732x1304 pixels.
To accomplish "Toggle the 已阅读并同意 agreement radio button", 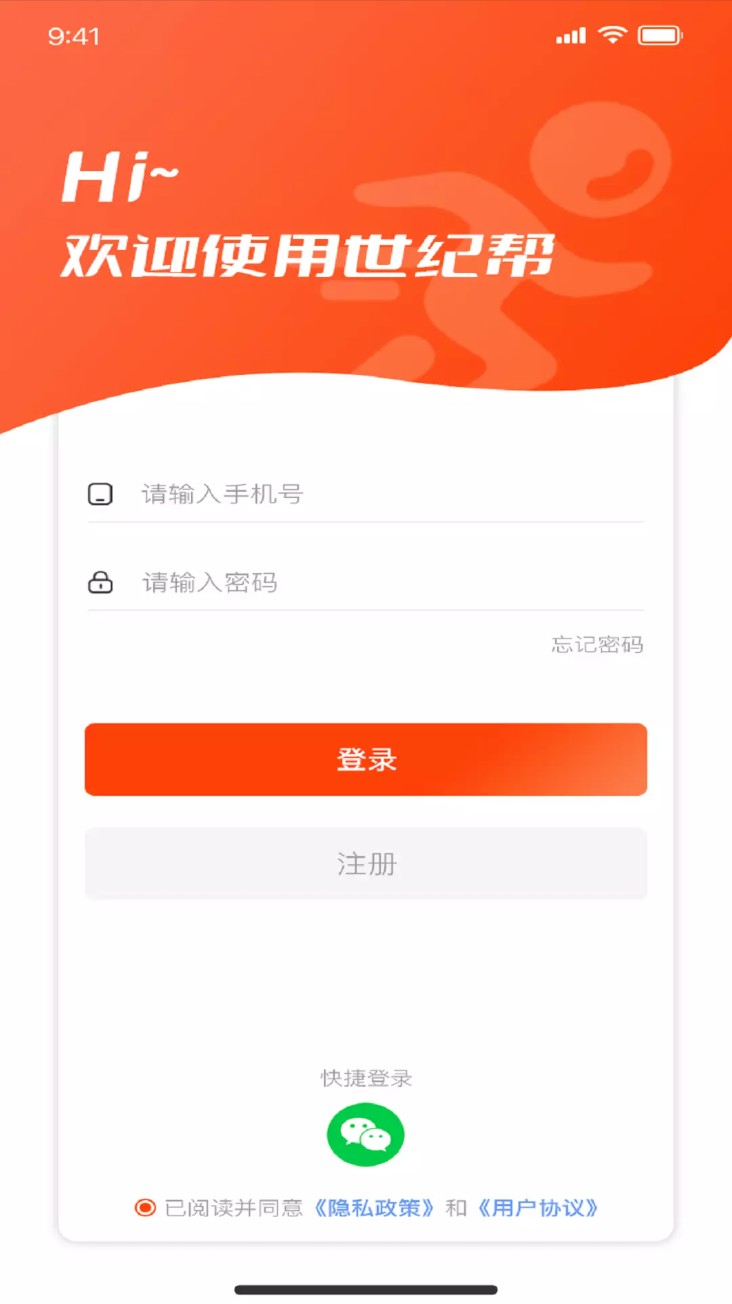I will click(145, 1208).
